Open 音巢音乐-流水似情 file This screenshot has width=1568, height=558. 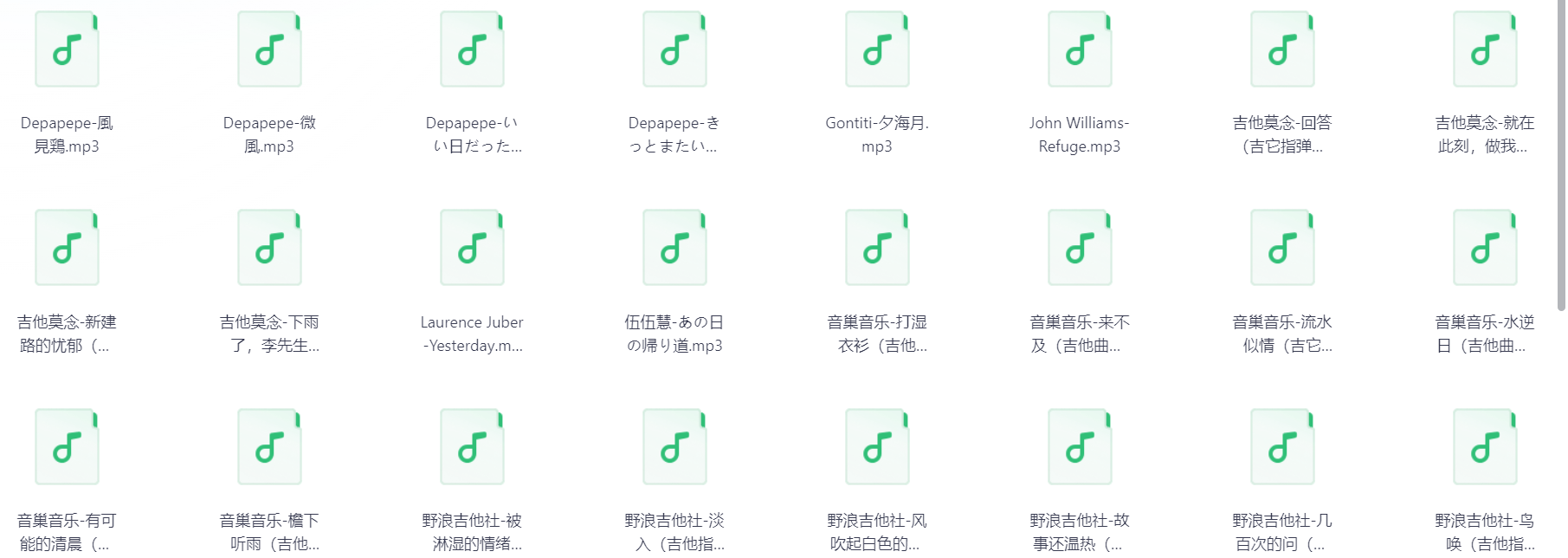tap(1282, 249)
